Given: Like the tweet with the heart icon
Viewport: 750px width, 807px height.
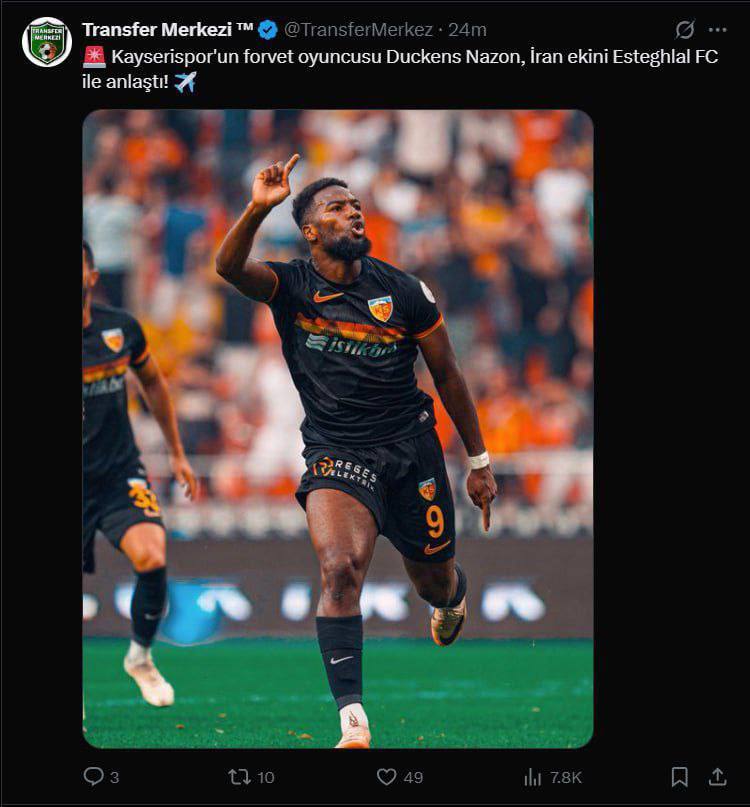Looking at the screenshot, I should [x=386, y=776].
